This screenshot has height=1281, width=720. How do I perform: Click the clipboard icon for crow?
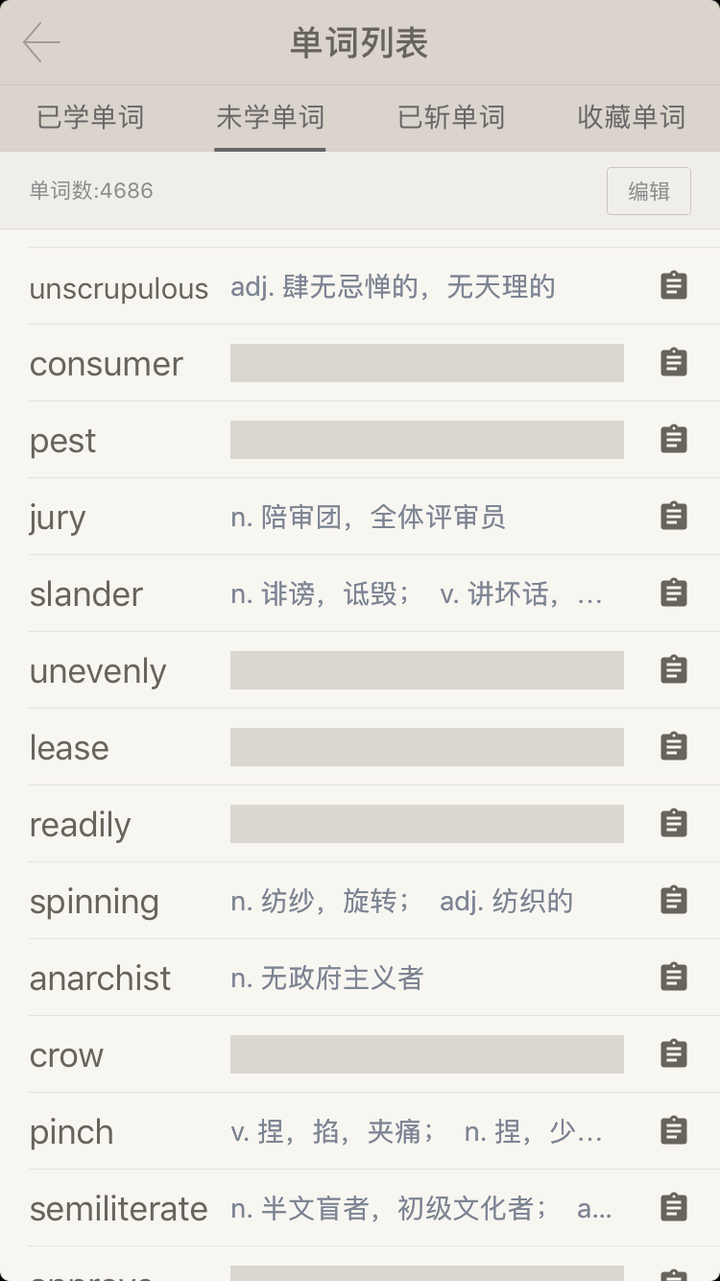[x=673, y=1053]
